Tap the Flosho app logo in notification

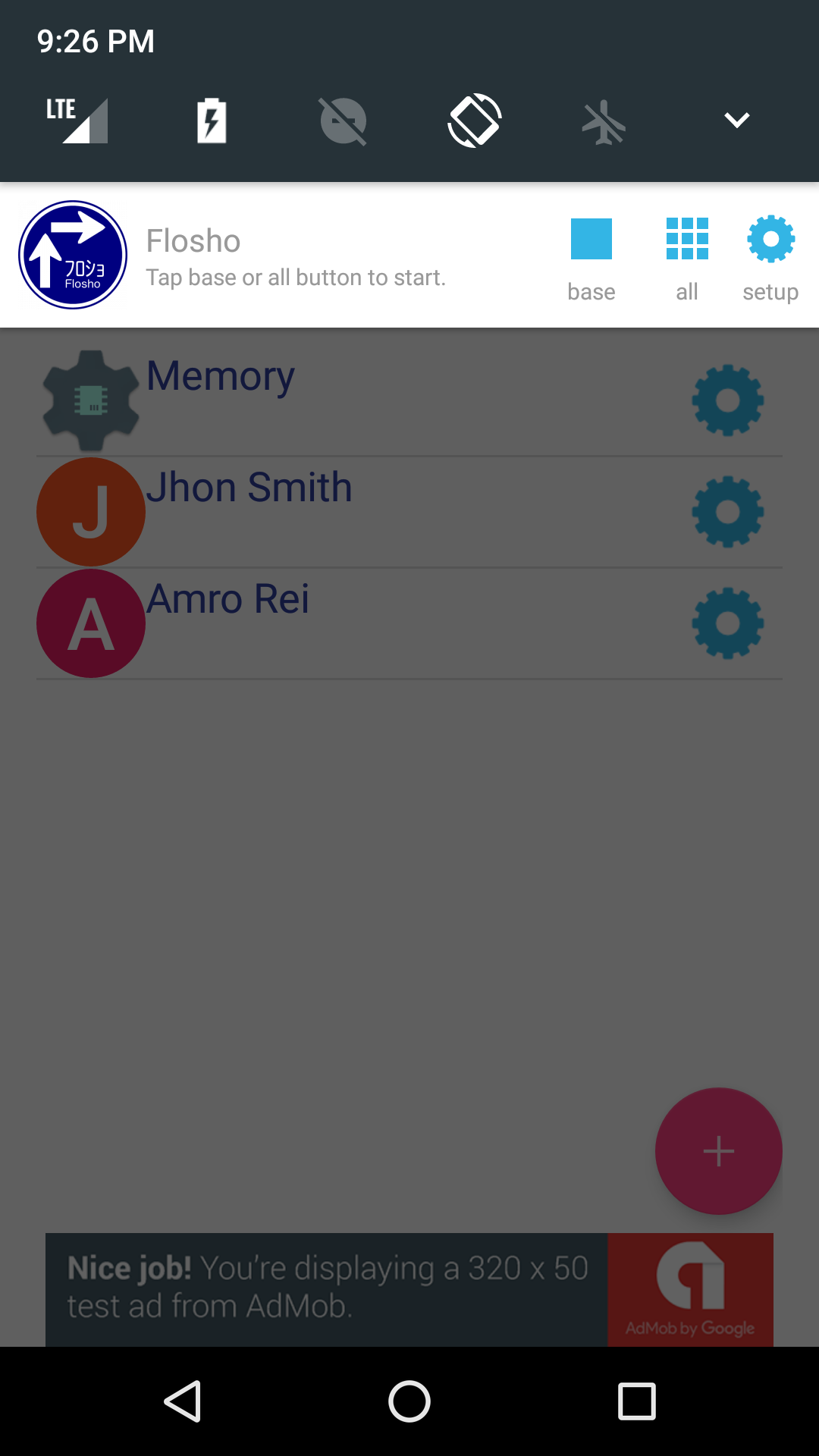point(72,255)
